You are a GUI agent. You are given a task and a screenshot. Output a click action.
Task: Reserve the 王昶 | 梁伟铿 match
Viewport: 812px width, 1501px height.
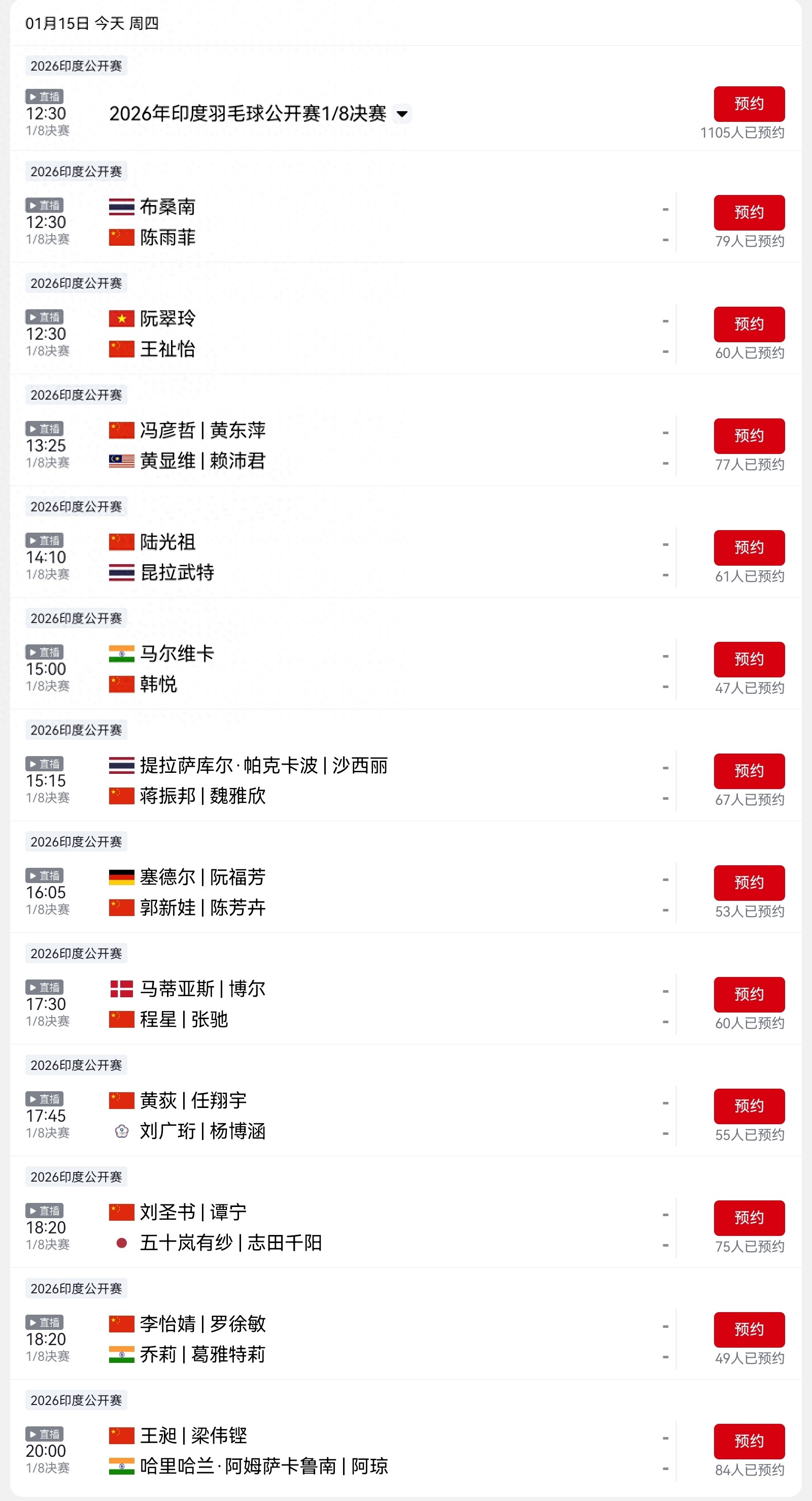point(749,1442)
